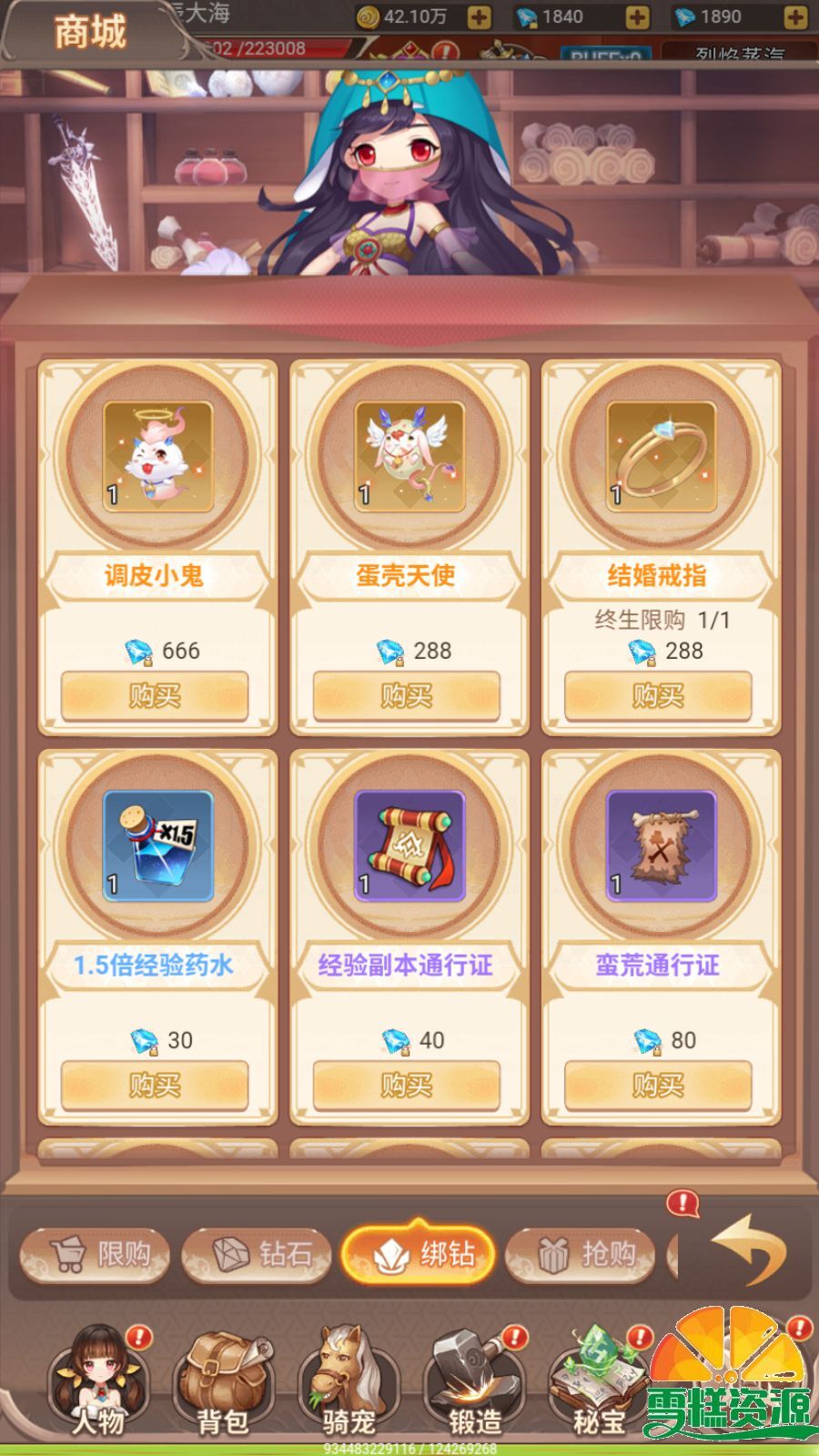Select the 绑钻 shop tab
Image resolution: width=819 pixels, height=1456 pixels.
tap(419, 1255)
